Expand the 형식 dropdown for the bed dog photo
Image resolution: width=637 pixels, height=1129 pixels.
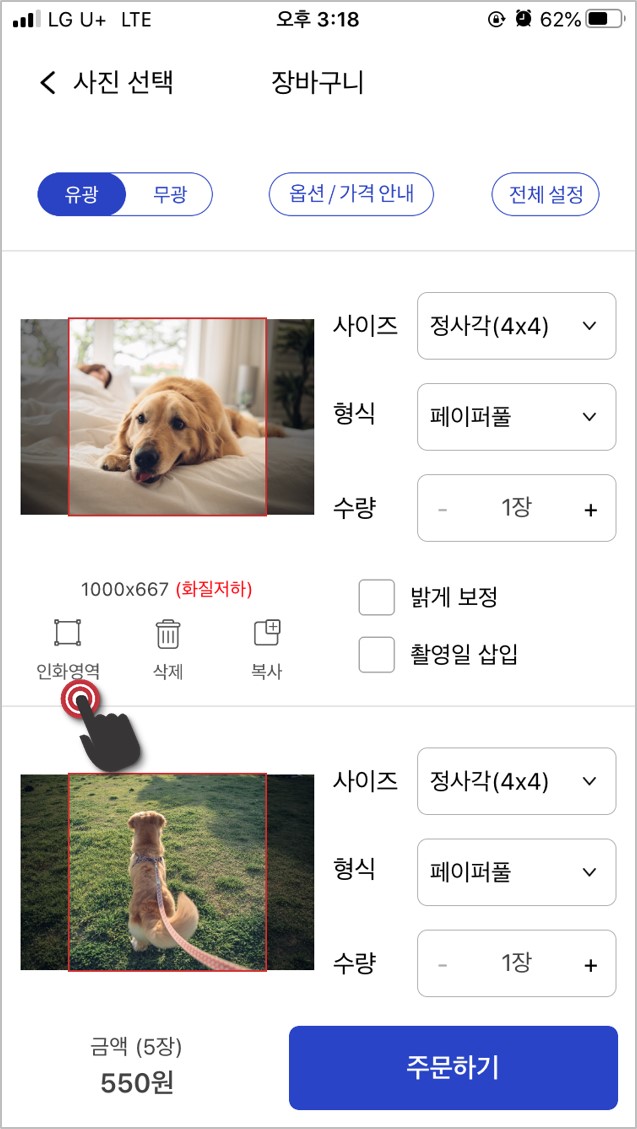coord(516,417)
